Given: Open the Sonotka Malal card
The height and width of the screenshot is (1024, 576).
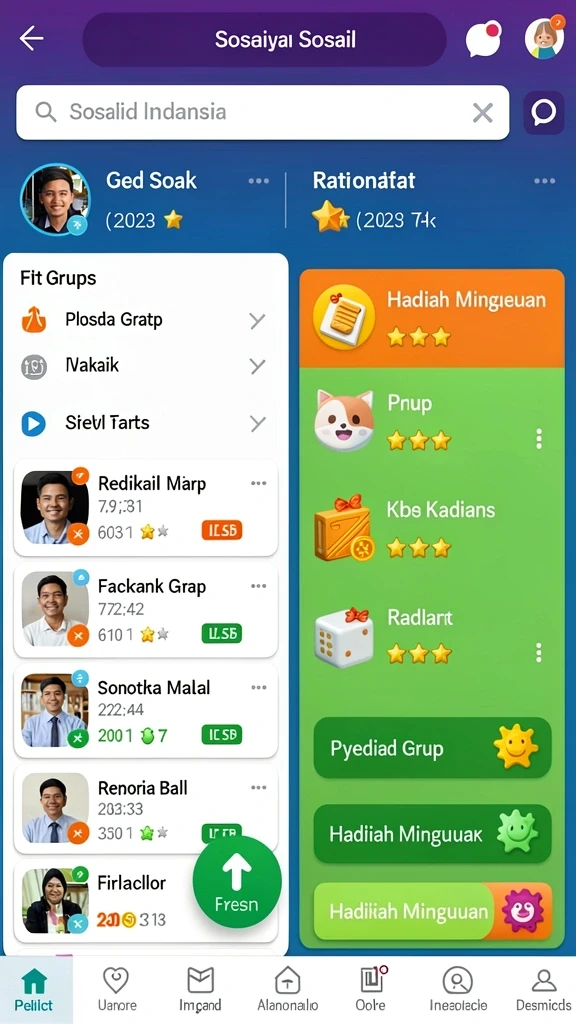Looking at the screenshot, I should 146,711.
